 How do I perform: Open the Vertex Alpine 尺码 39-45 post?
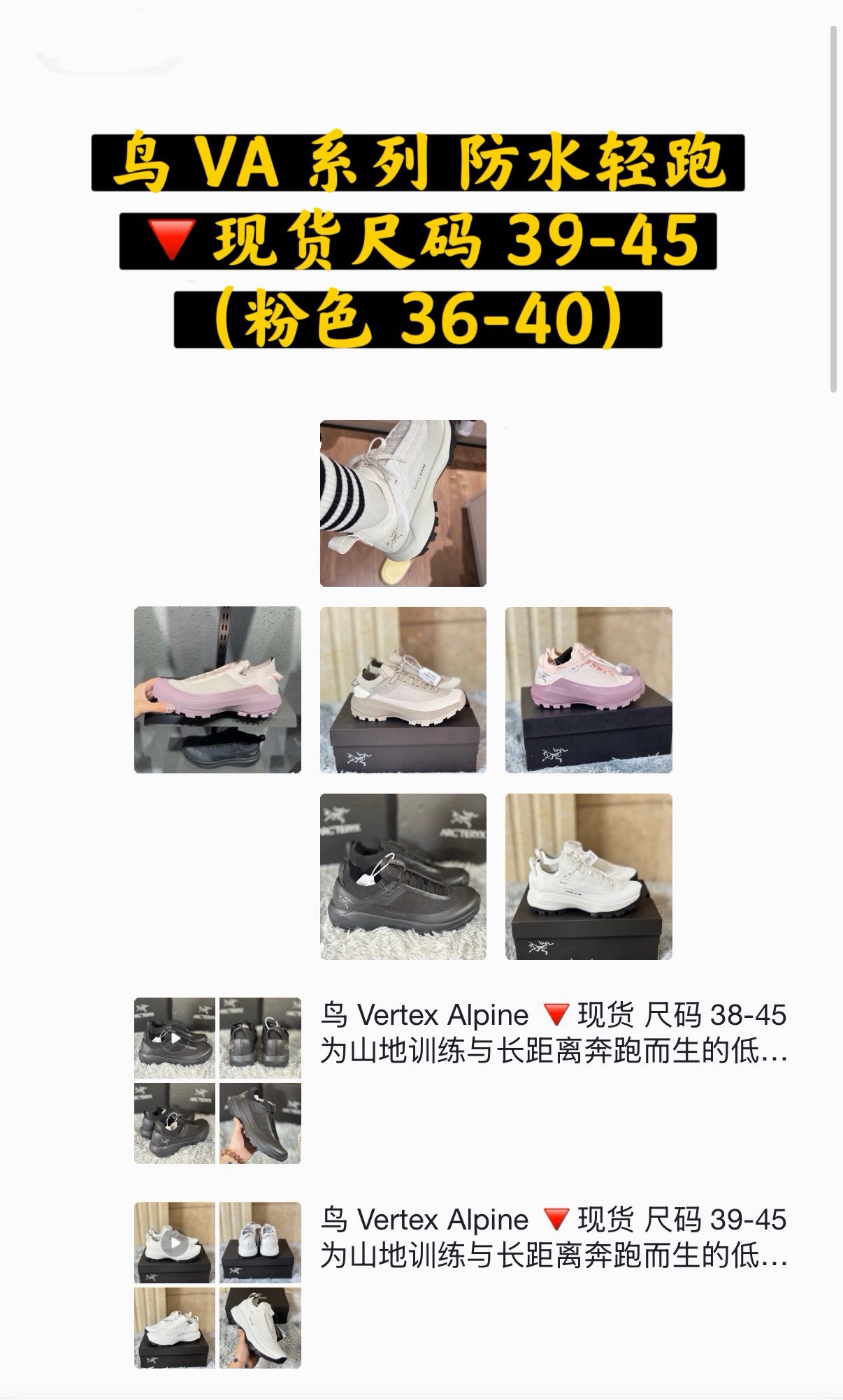click(554, 1238)
